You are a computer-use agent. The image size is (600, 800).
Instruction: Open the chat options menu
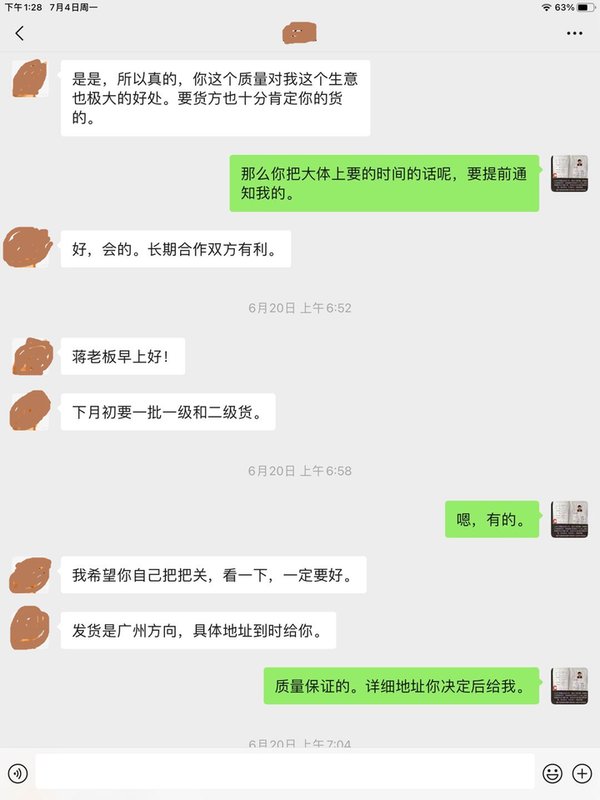click(574, 33)
